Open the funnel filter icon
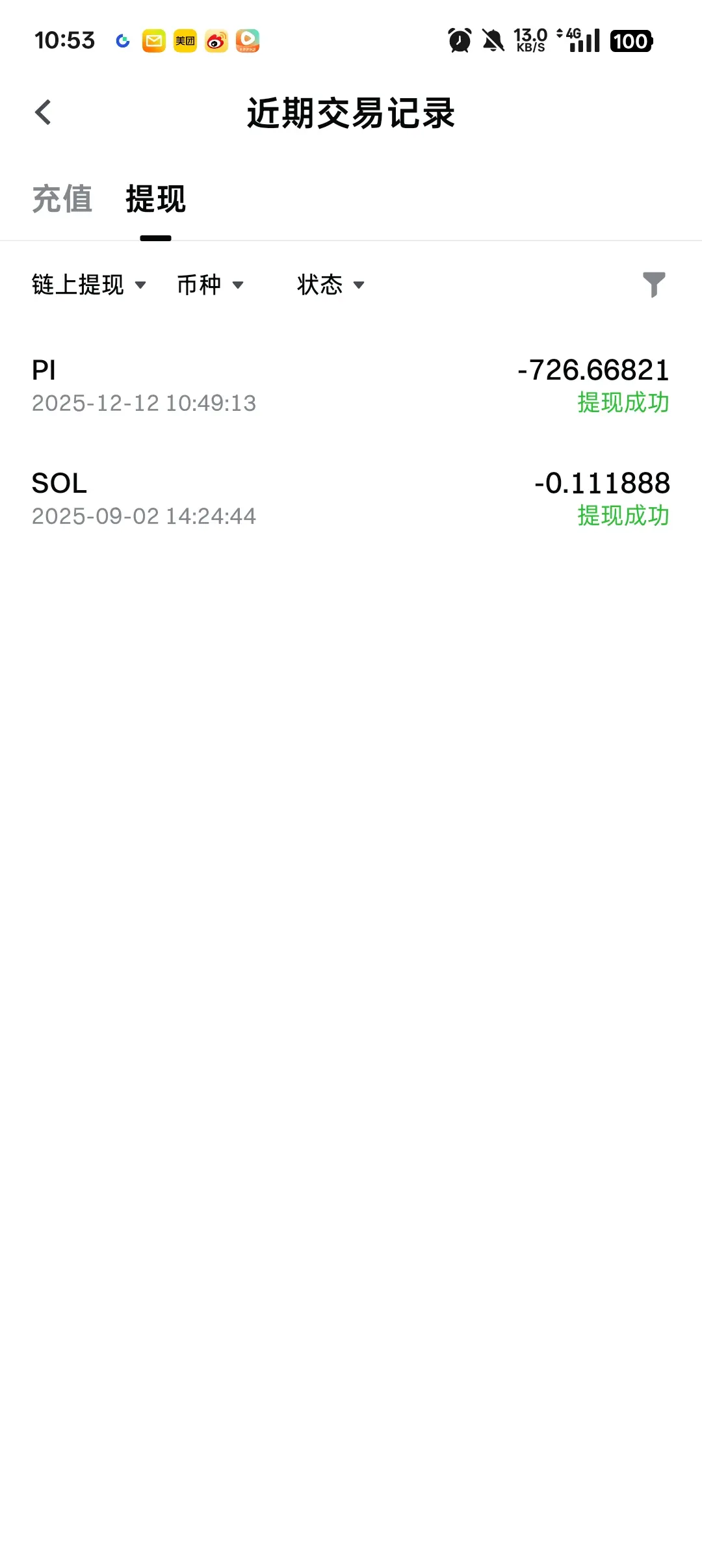The height and width of the screenshot is (1568, 702). tap(654, 285)
